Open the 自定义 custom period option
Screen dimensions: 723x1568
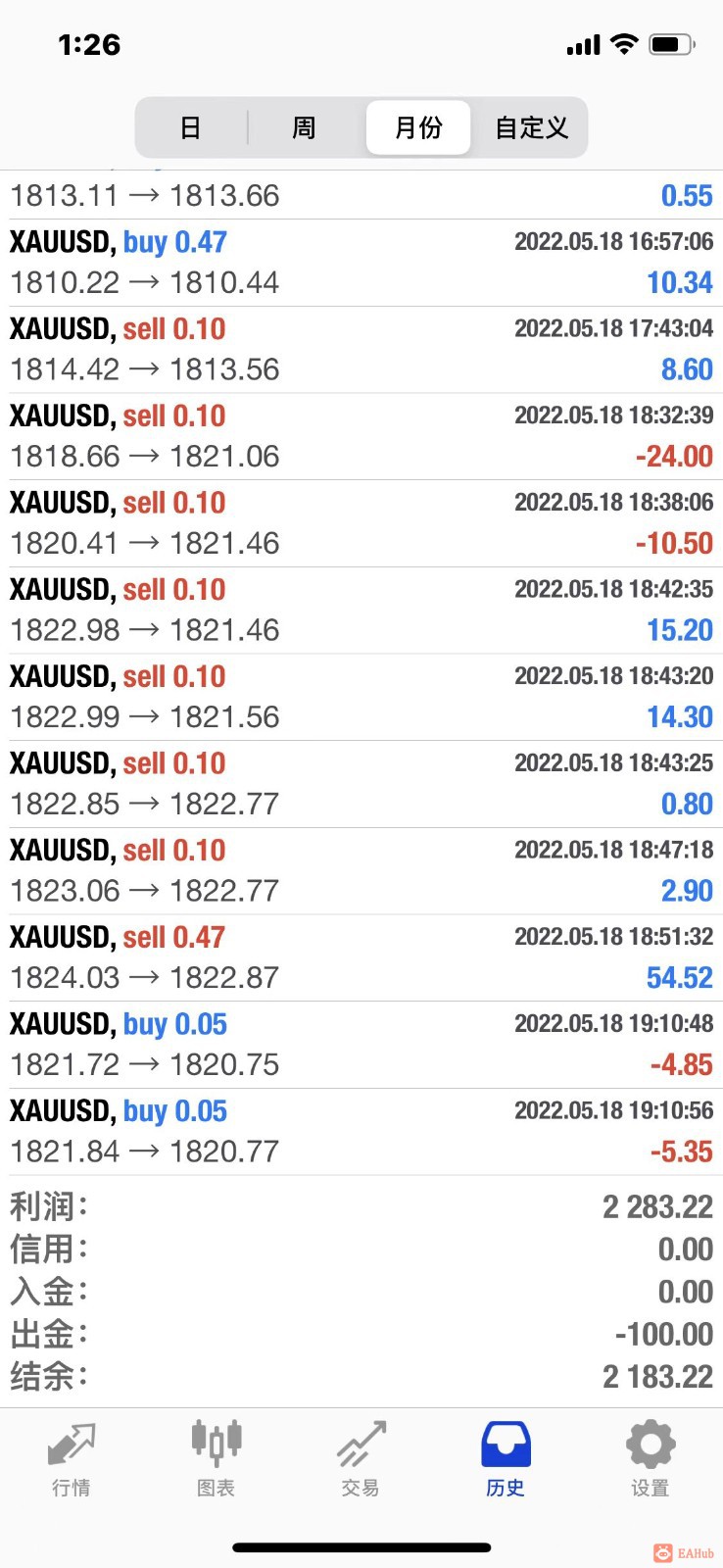[531, 127]
